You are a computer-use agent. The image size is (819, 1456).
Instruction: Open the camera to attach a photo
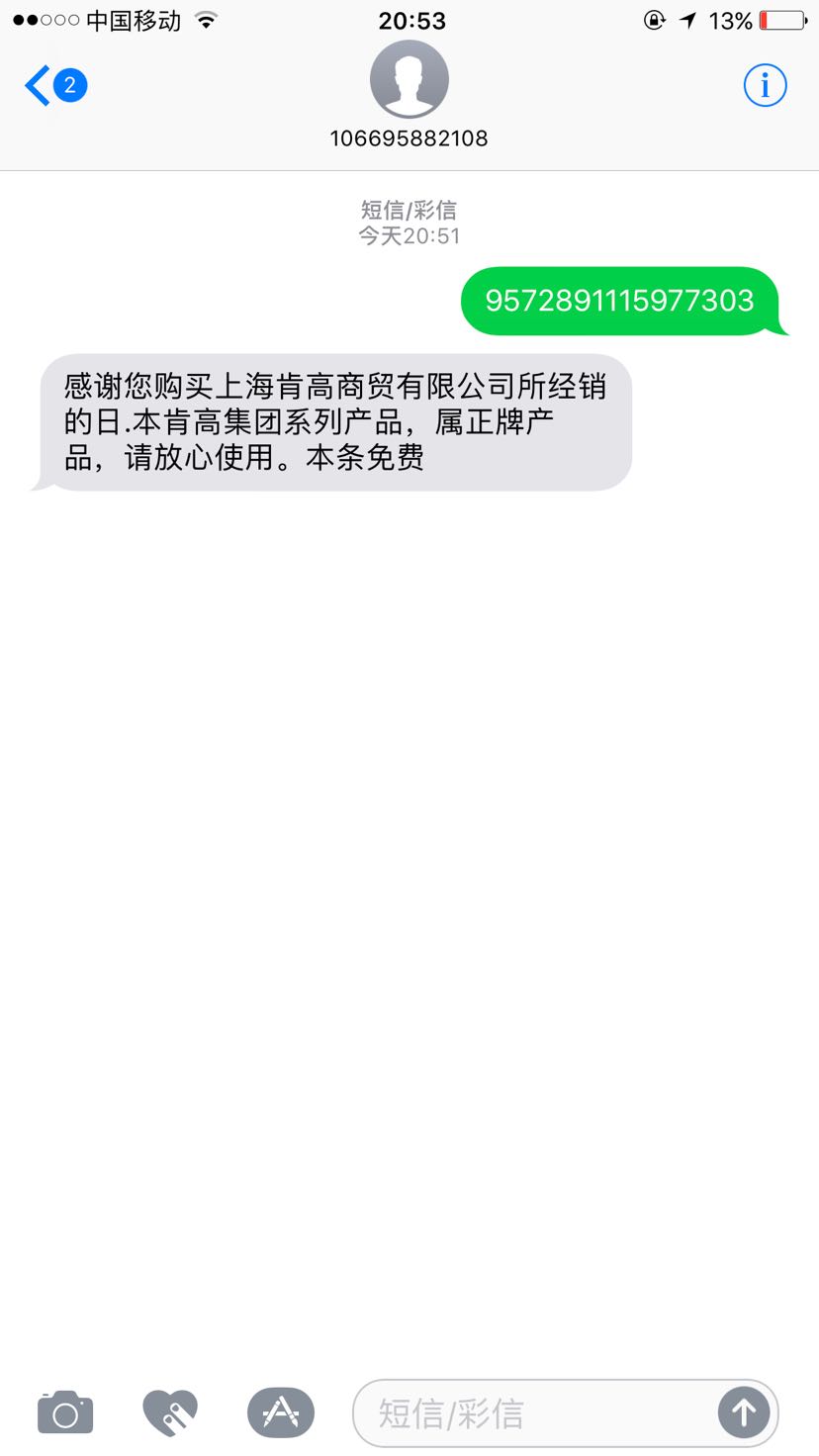pyautogui.click(x=65, y=1413)
